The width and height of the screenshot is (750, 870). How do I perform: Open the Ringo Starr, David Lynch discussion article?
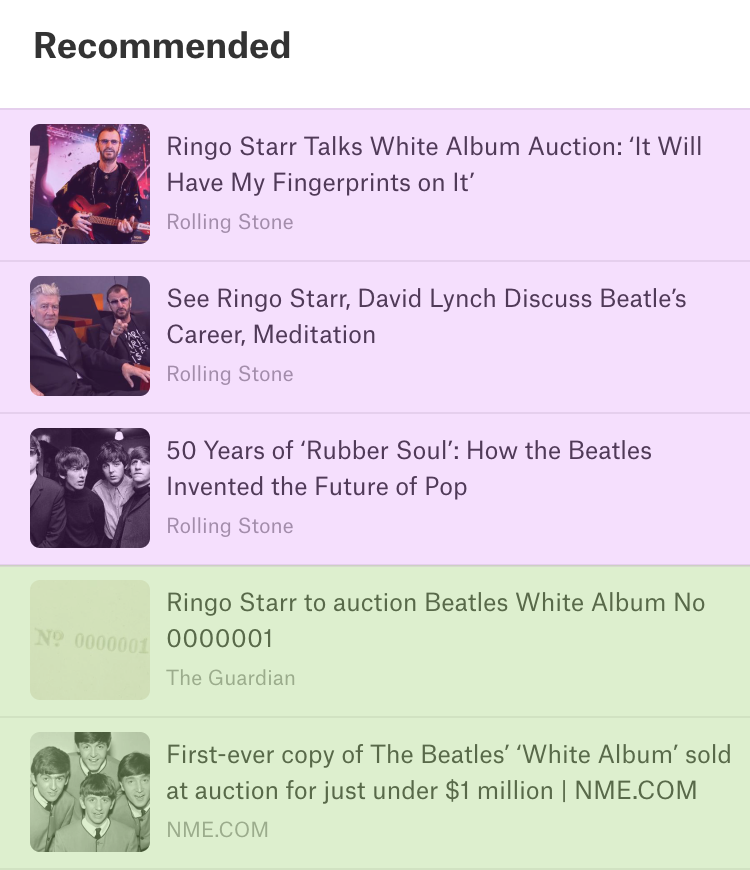coord(426,317)
